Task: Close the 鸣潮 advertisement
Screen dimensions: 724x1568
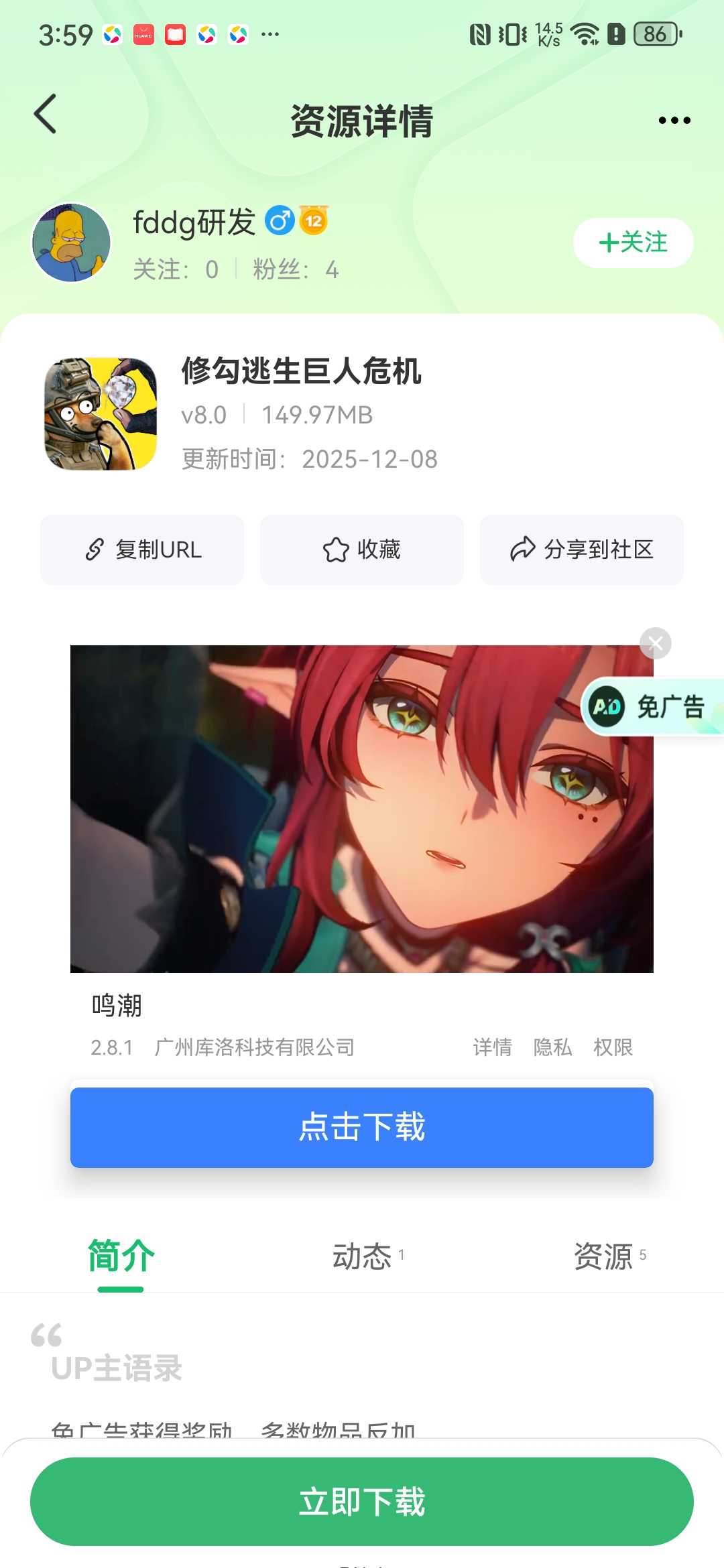Action: tap(655, 643)
